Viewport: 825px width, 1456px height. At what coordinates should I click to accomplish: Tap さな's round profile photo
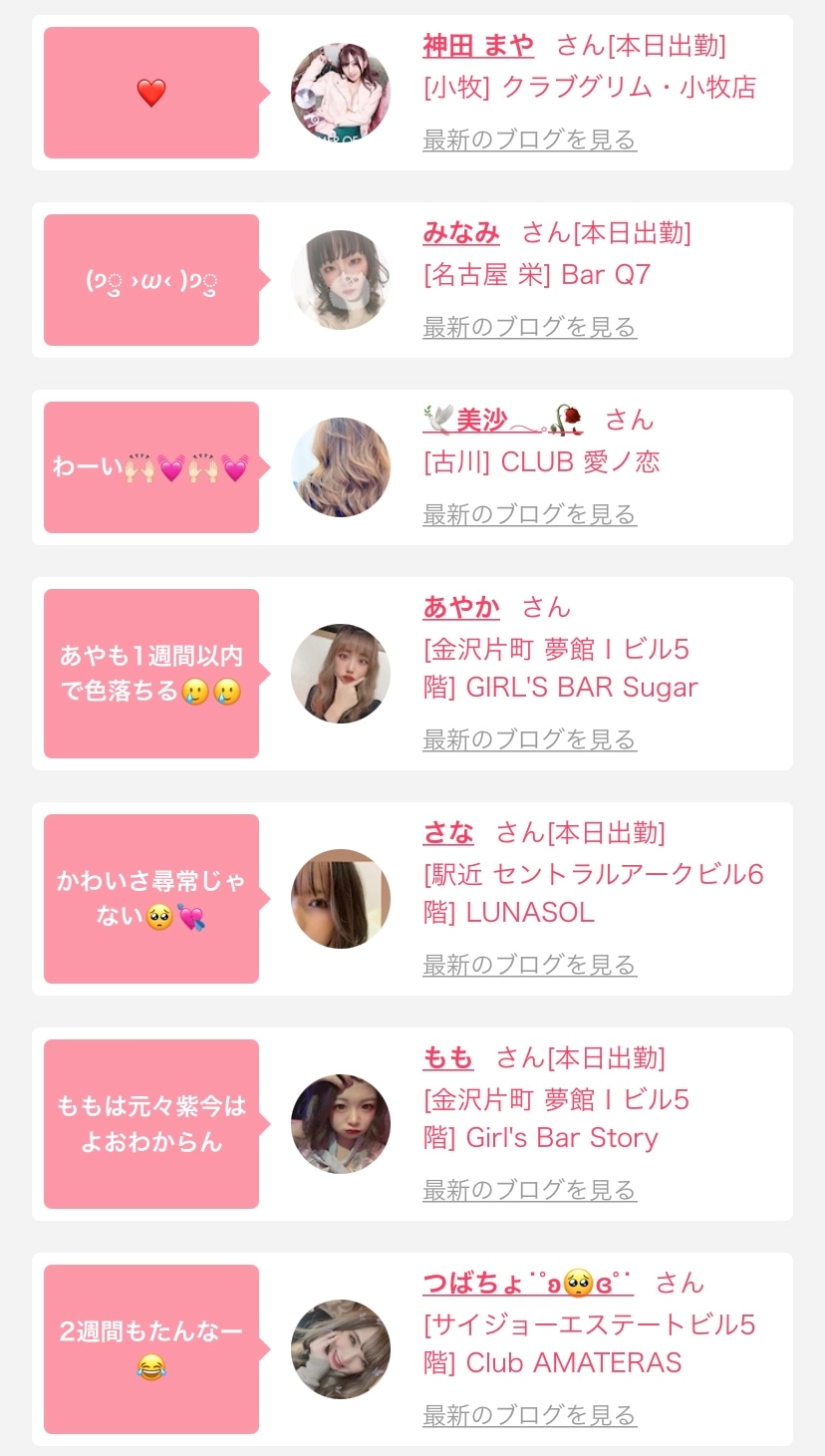[341, 899]
